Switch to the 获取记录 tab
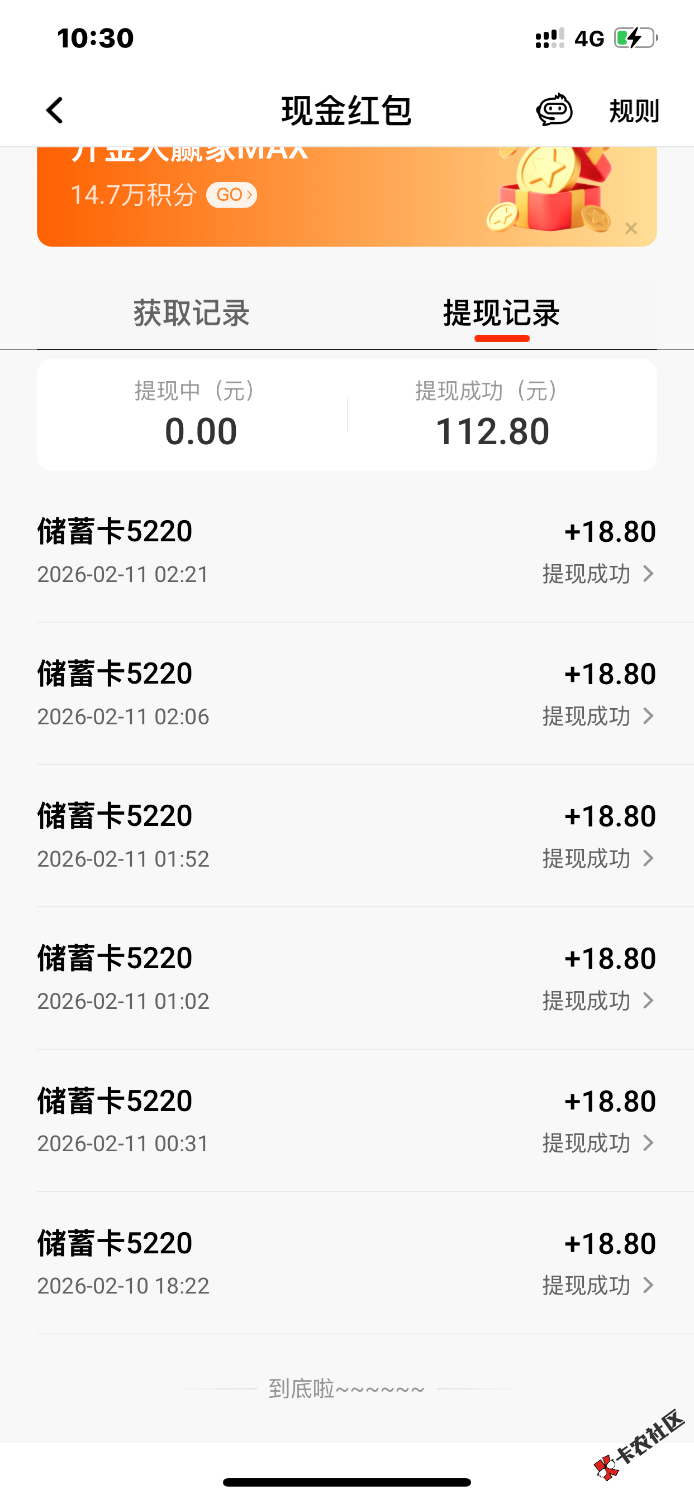694x1500 pixels. click(x=191, y=313)
